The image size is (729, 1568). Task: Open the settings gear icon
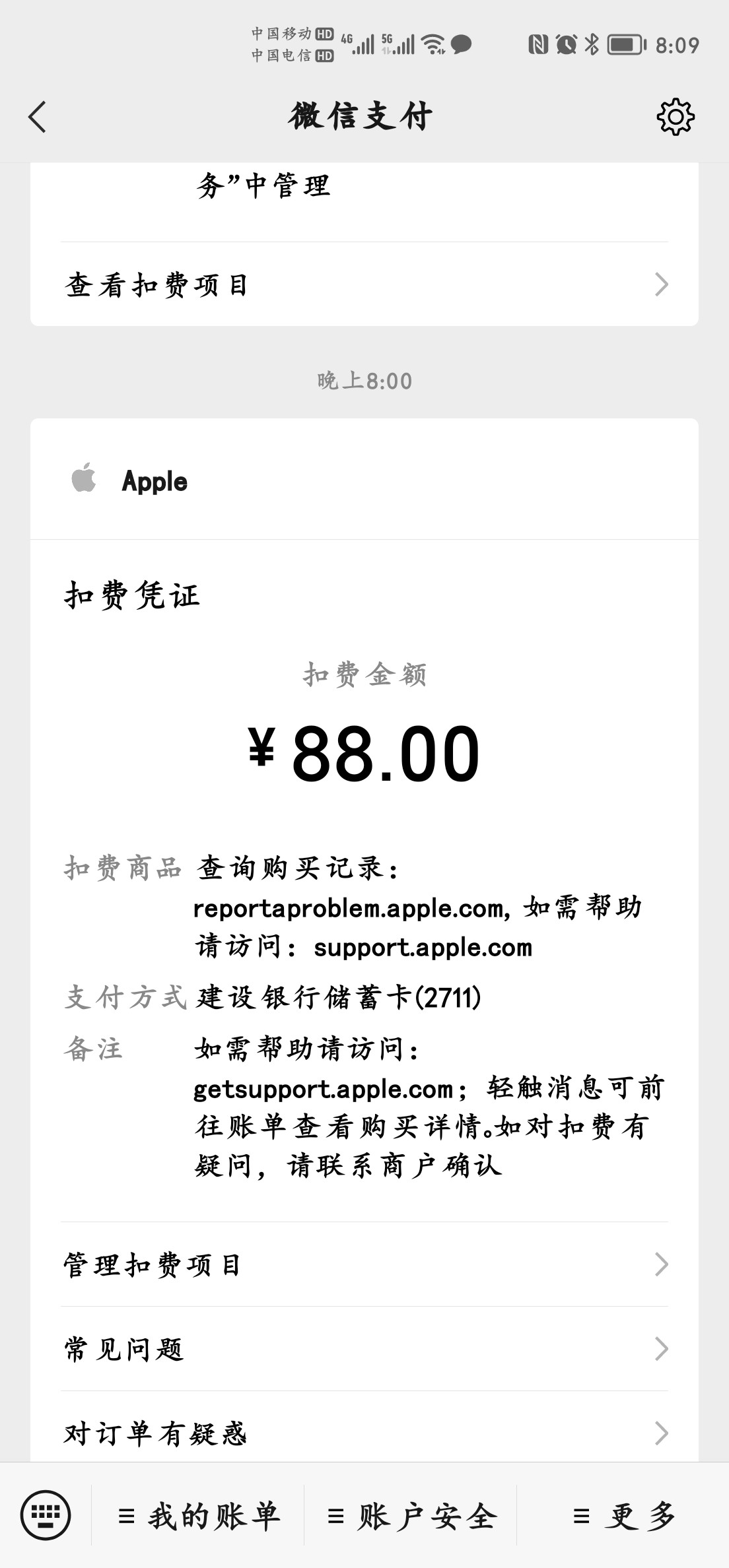click(x=675, y=117)
